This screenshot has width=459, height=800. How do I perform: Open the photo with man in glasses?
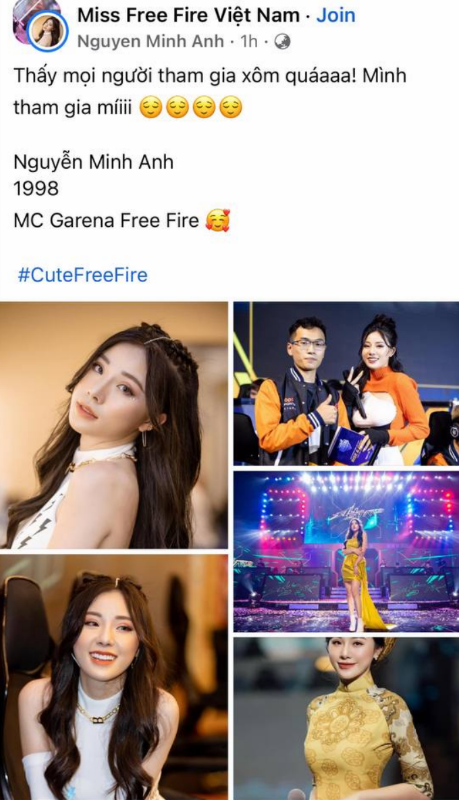click(346, 383)
